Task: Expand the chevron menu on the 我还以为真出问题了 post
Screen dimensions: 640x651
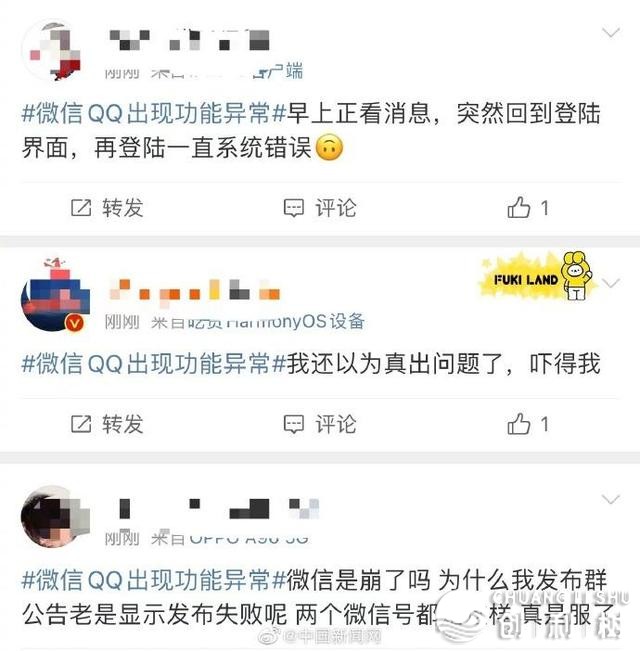Action: tap(611, 283)
